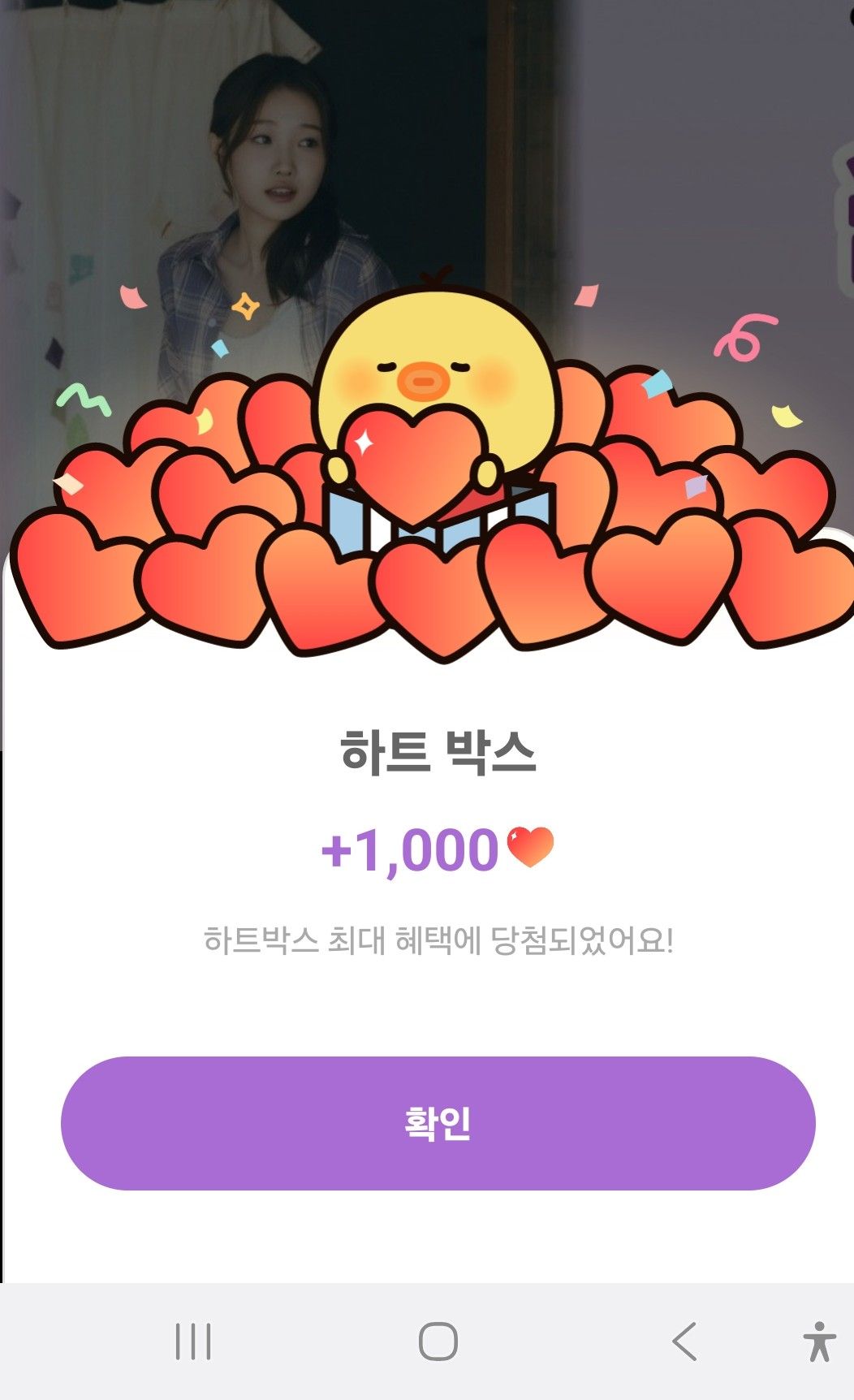Confirm the heart box reward with 확인
Image resolution: width=854 pixels, height=1400 pixels.
438,1123
